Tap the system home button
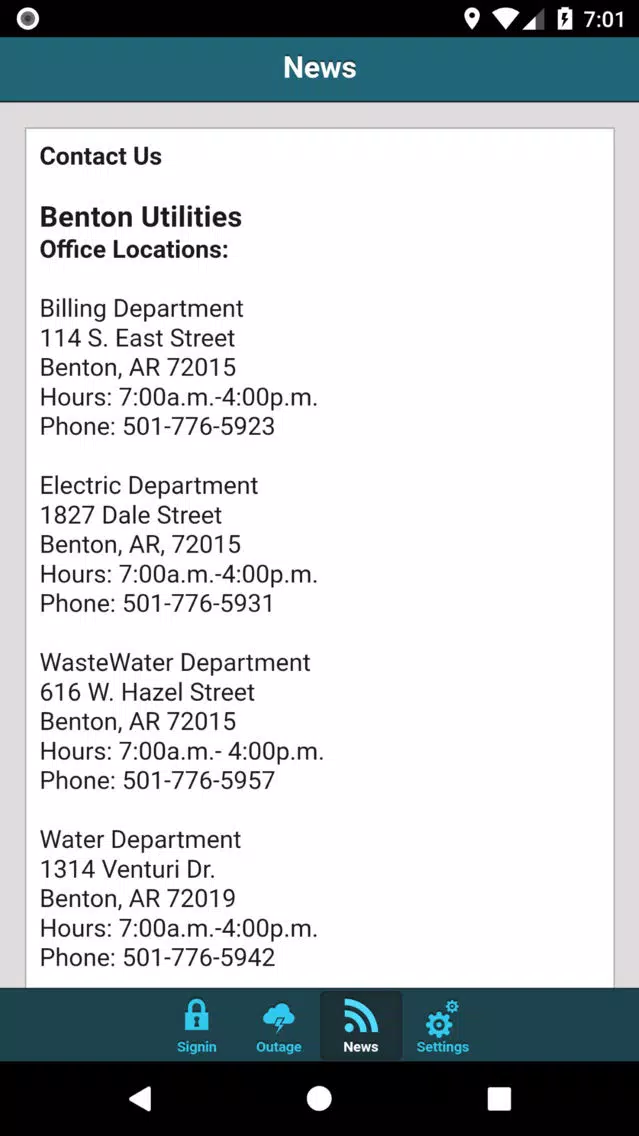 [319, 1098]
